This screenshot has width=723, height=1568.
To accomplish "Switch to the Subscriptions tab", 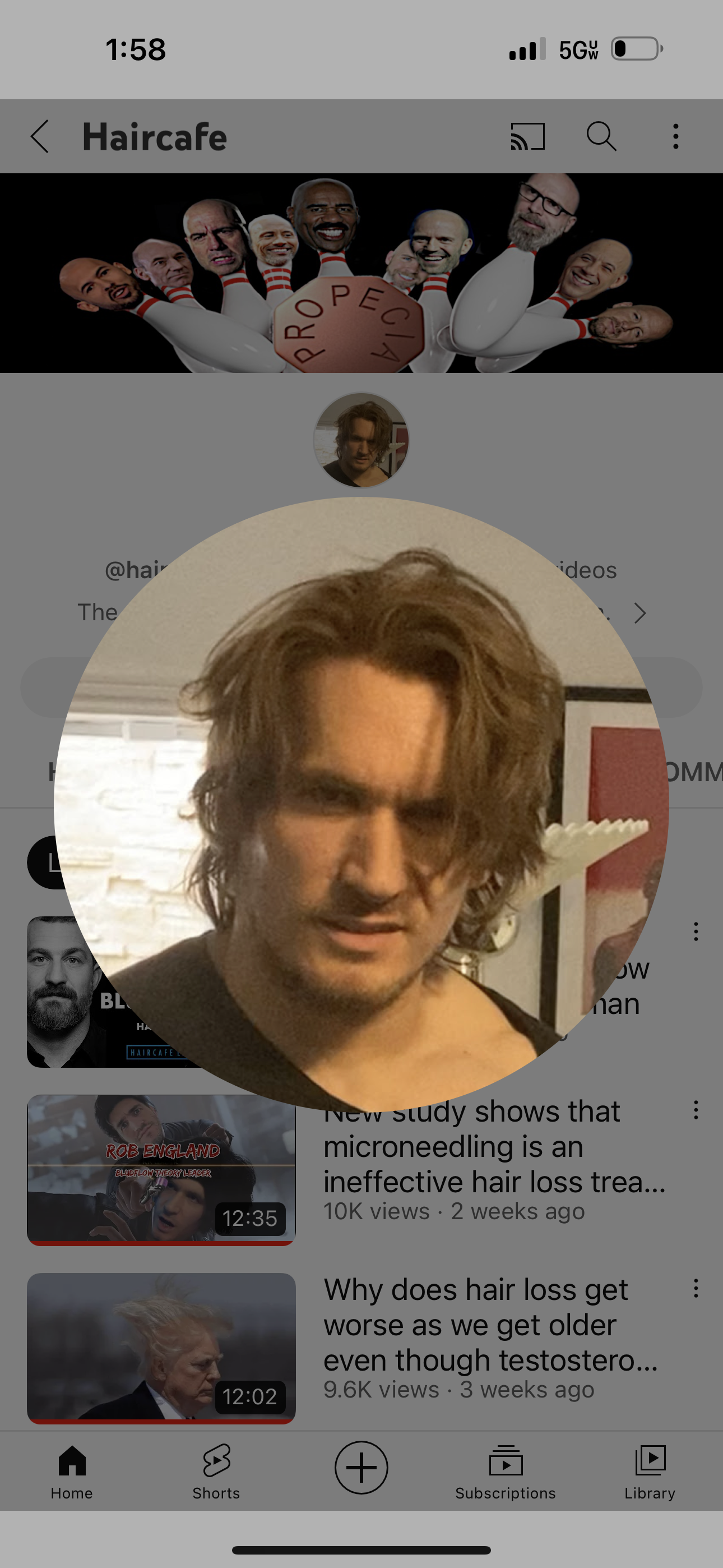I will [505, 1472].
